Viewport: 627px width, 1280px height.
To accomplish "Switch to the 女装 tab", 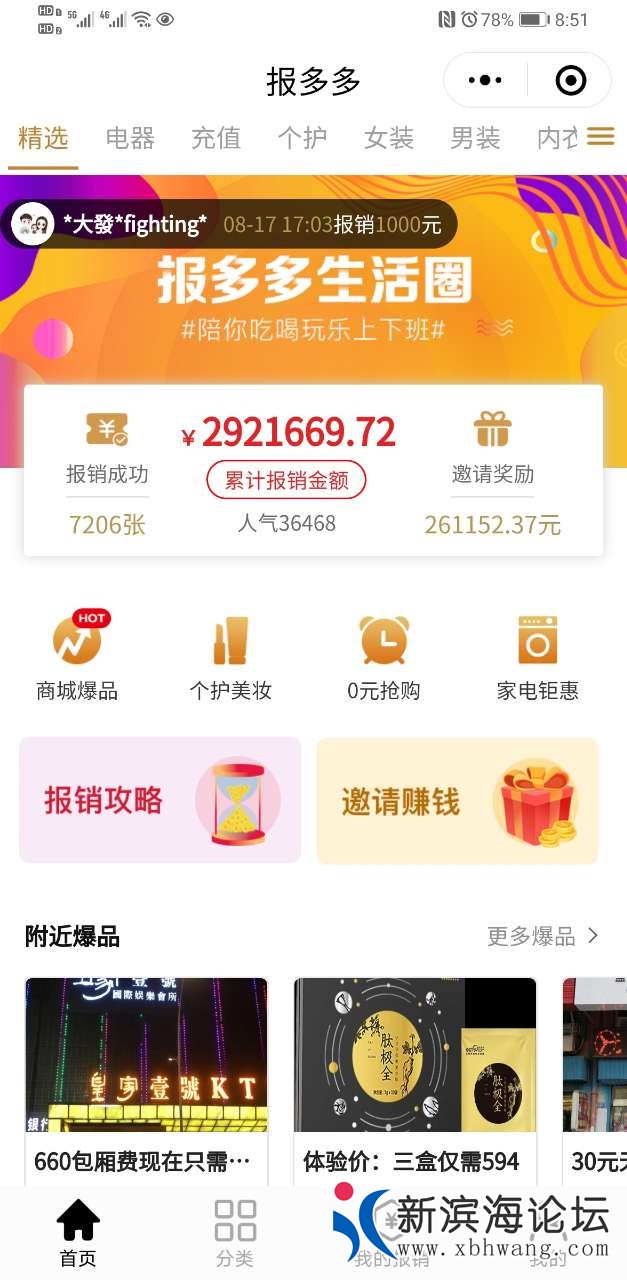I will pyautogui.click(x=389, y=138).
